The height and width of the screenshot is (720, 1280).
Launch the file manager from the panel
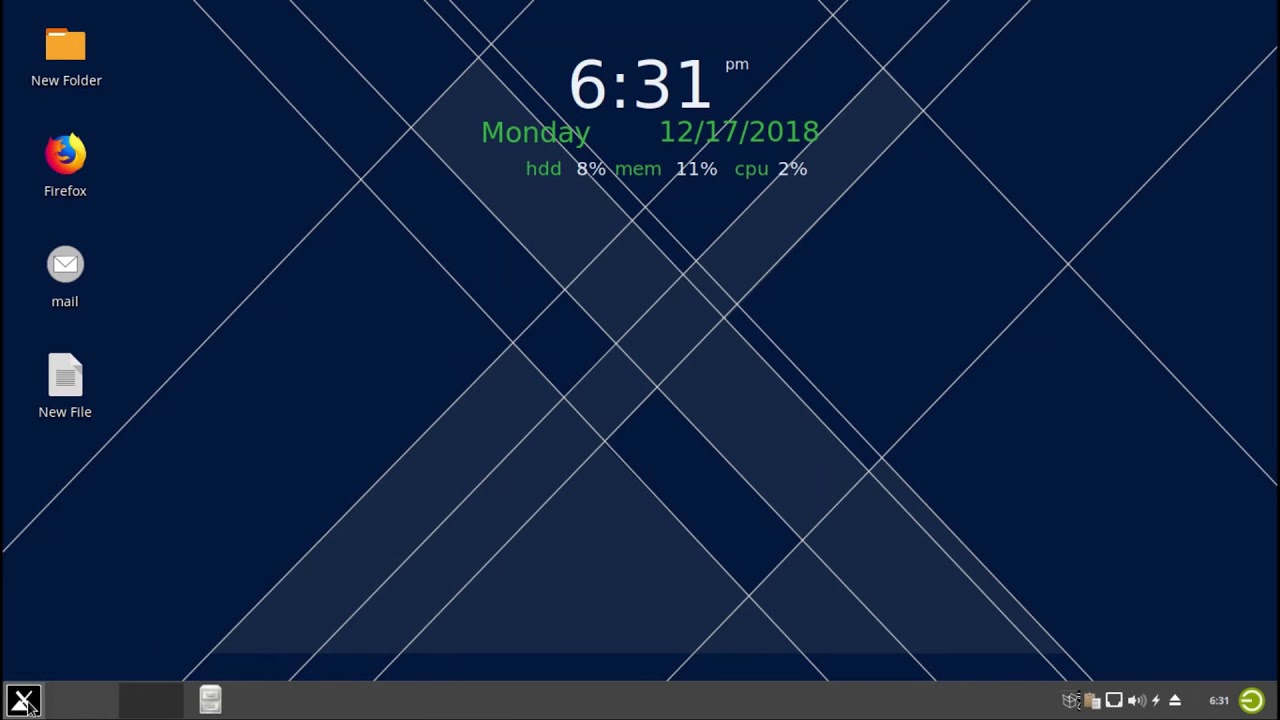pyautogui.click(x=210, y=700)
